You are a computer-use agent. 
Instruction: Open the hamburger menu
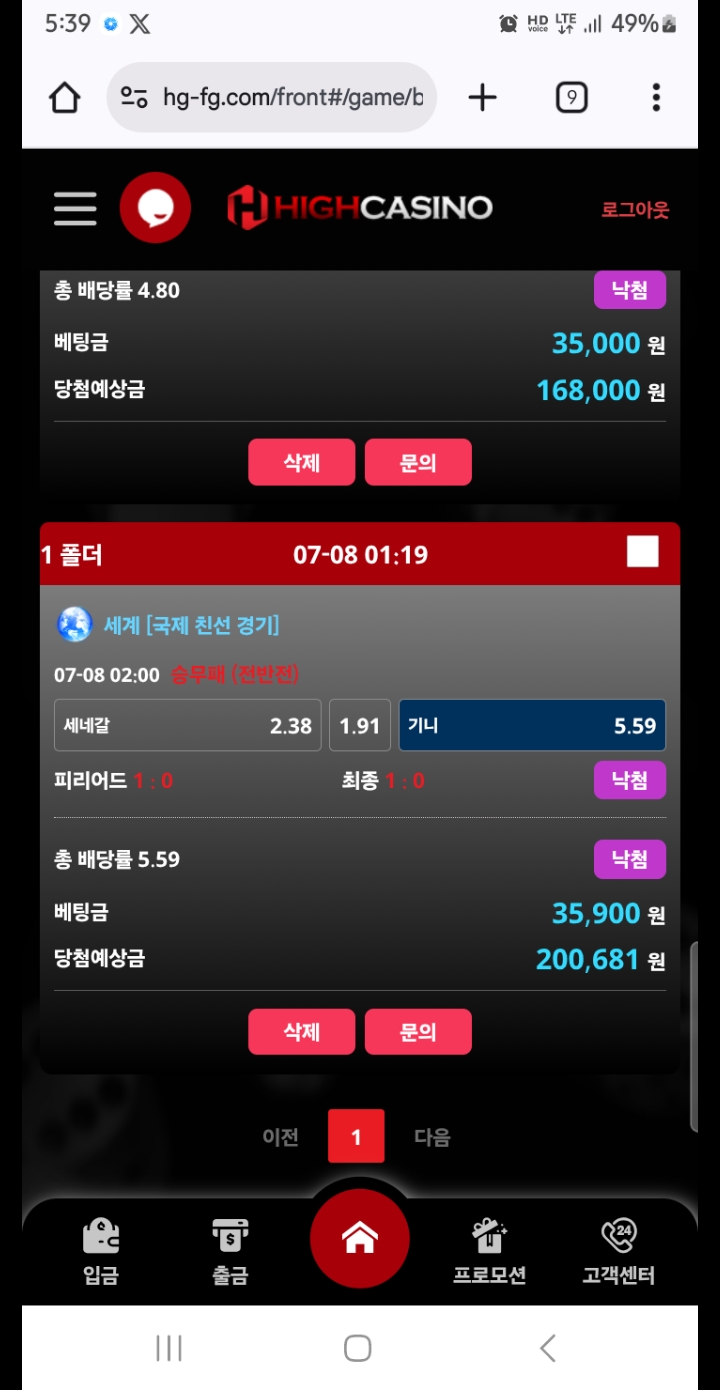click(x=75, y=208)
